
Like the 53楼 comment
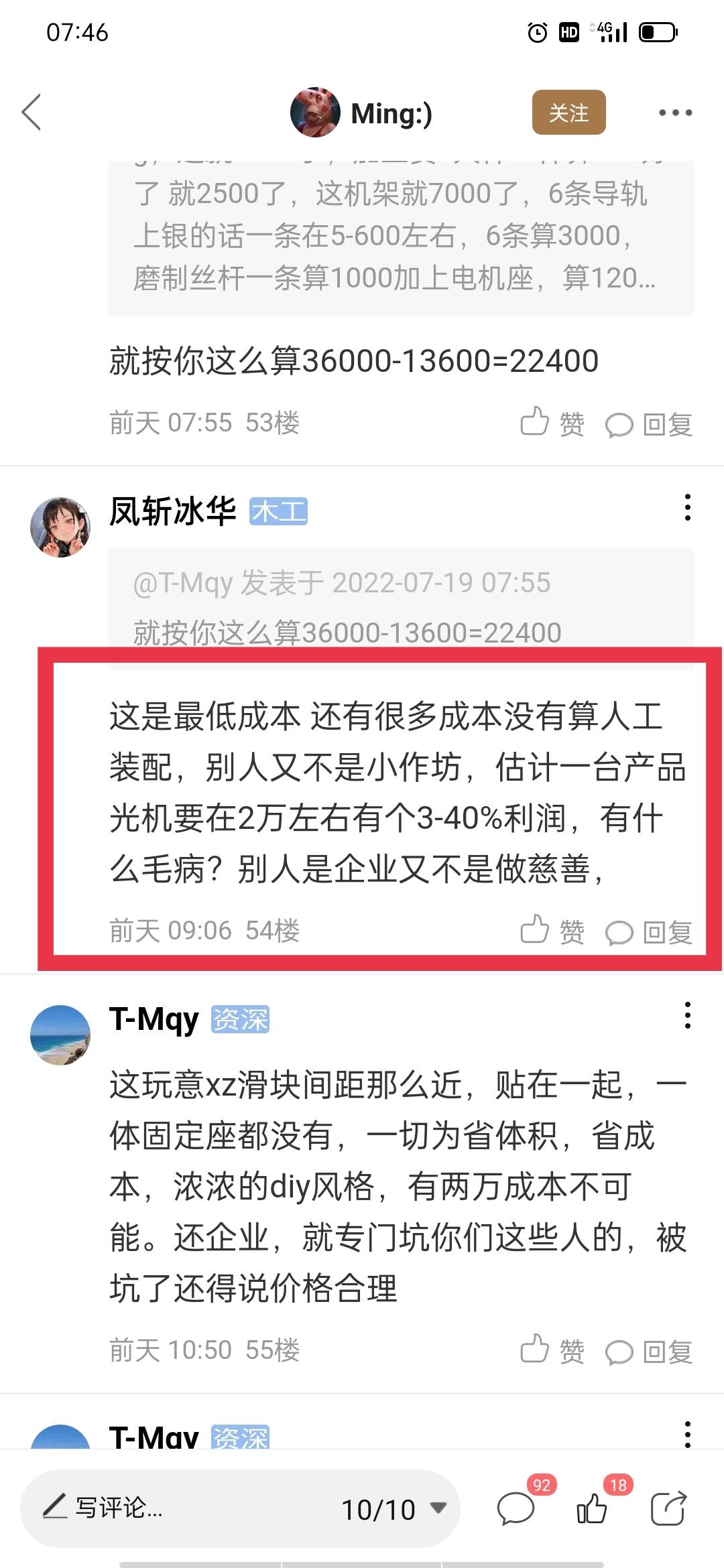click(x=552, y=423)
